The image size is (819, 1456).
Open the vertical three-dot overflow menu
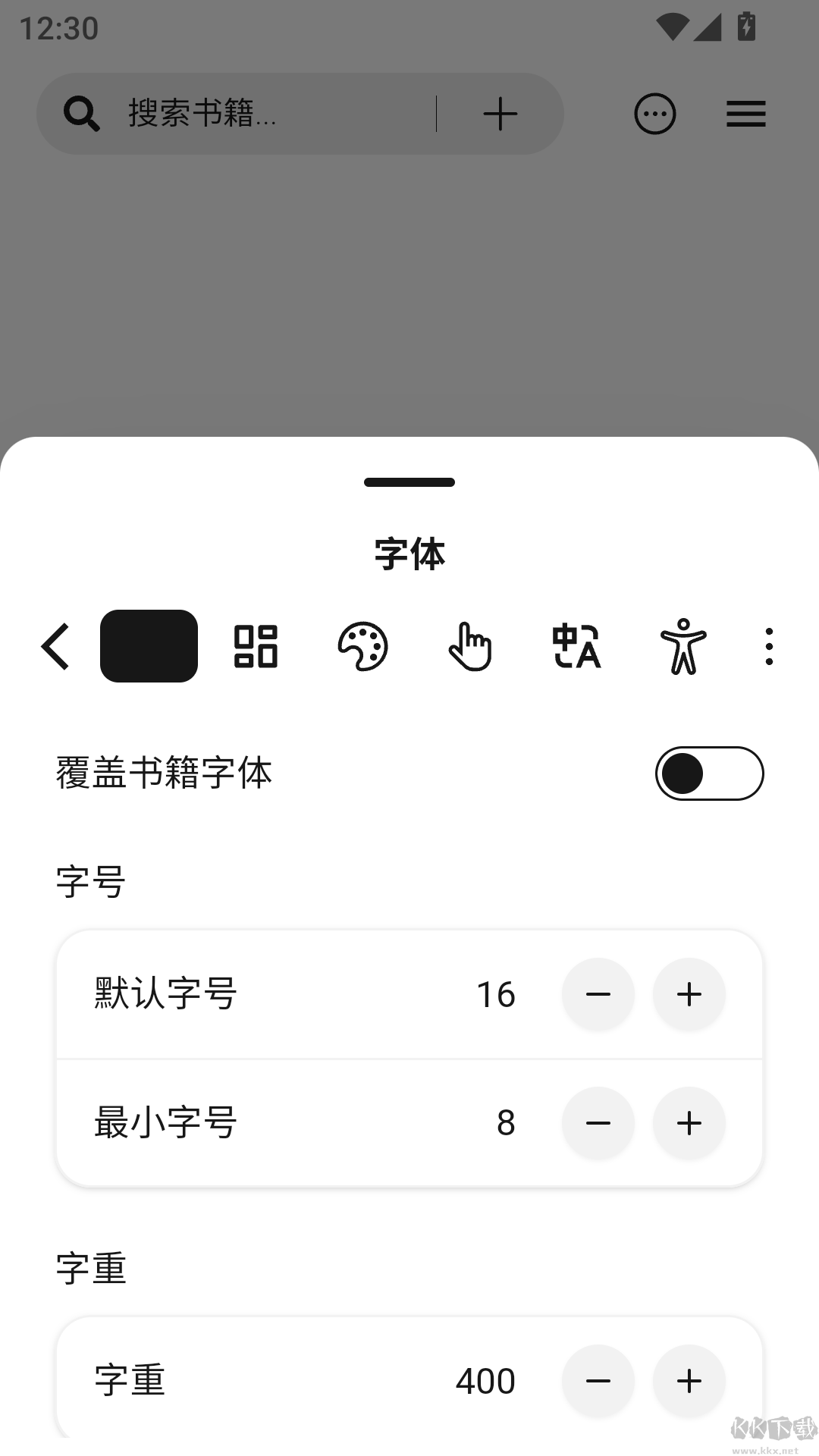(x=768, y=646)
